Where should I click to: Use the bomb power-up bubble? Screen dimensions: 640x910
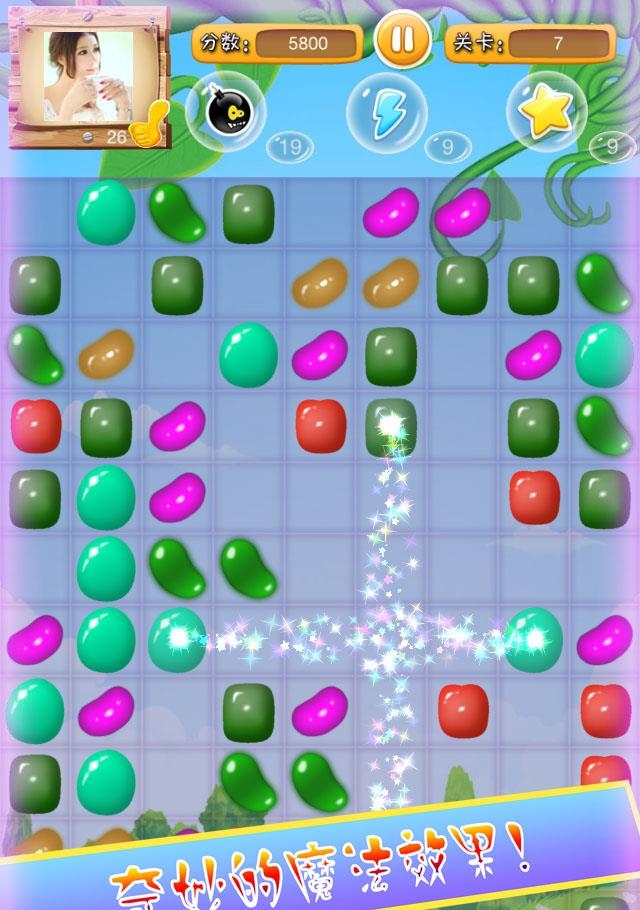pyautogui.click(x=225, y=112)
